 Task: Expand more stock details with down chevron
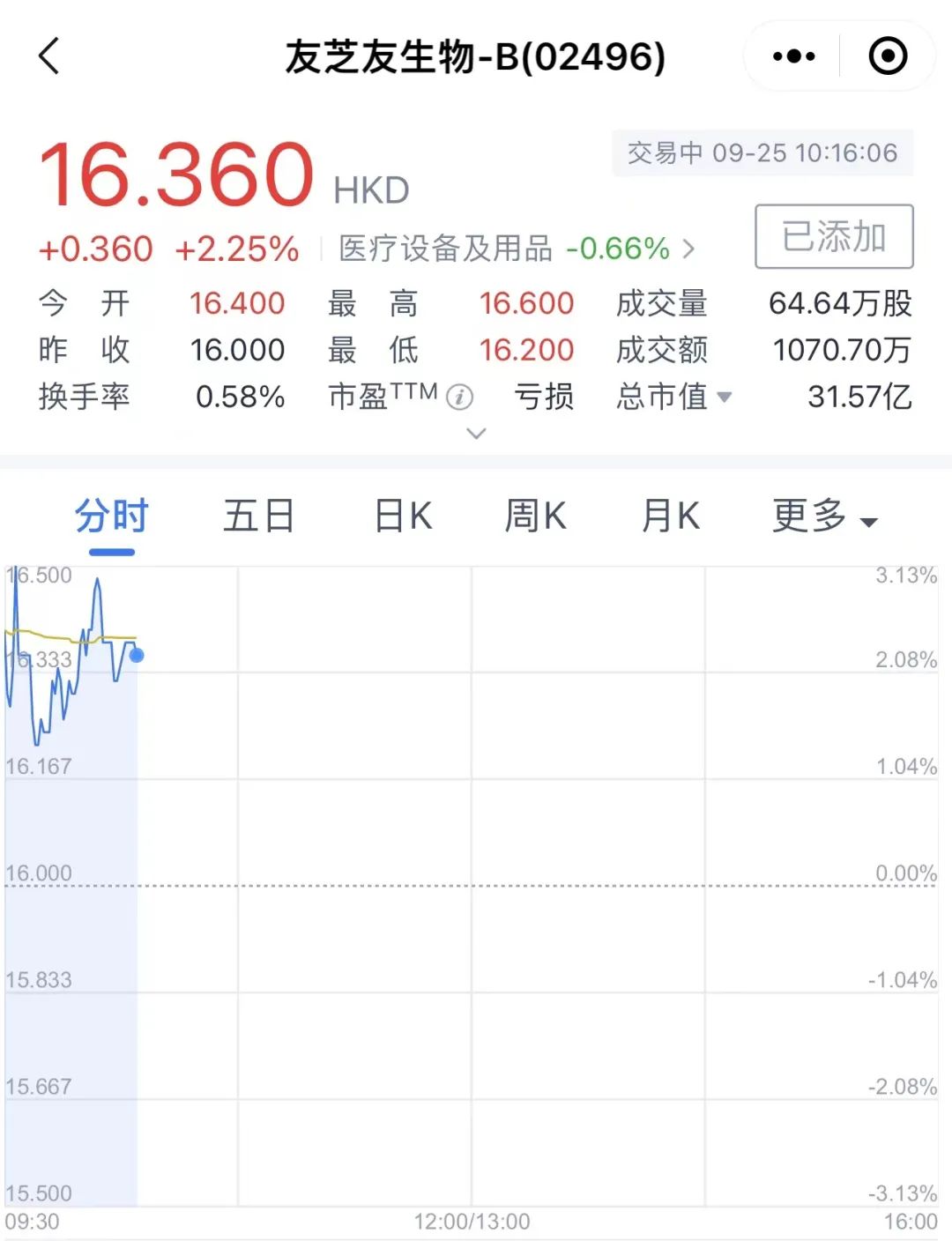(476, 434)
